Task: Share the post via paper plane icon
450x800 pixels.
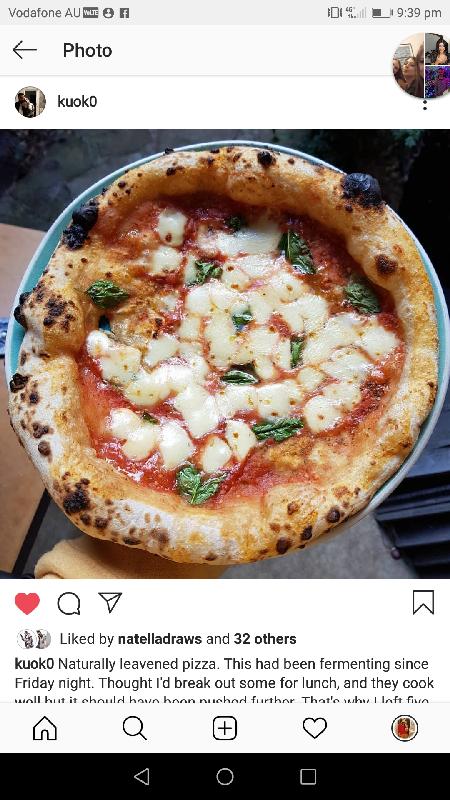Action: coord(110,603)
